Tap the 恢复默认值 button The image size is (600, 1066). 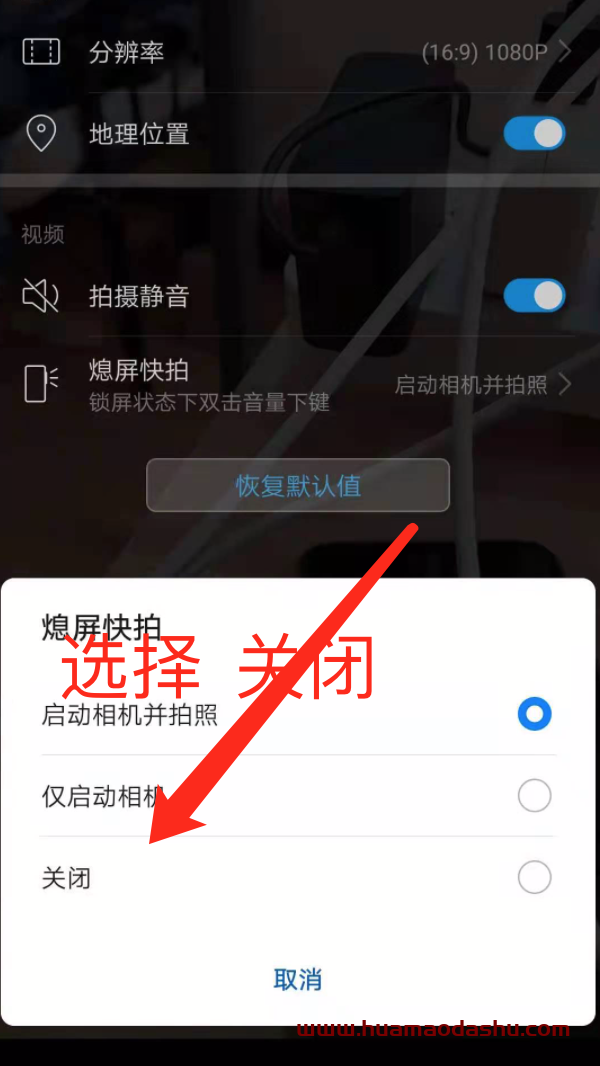pos(298,486)
